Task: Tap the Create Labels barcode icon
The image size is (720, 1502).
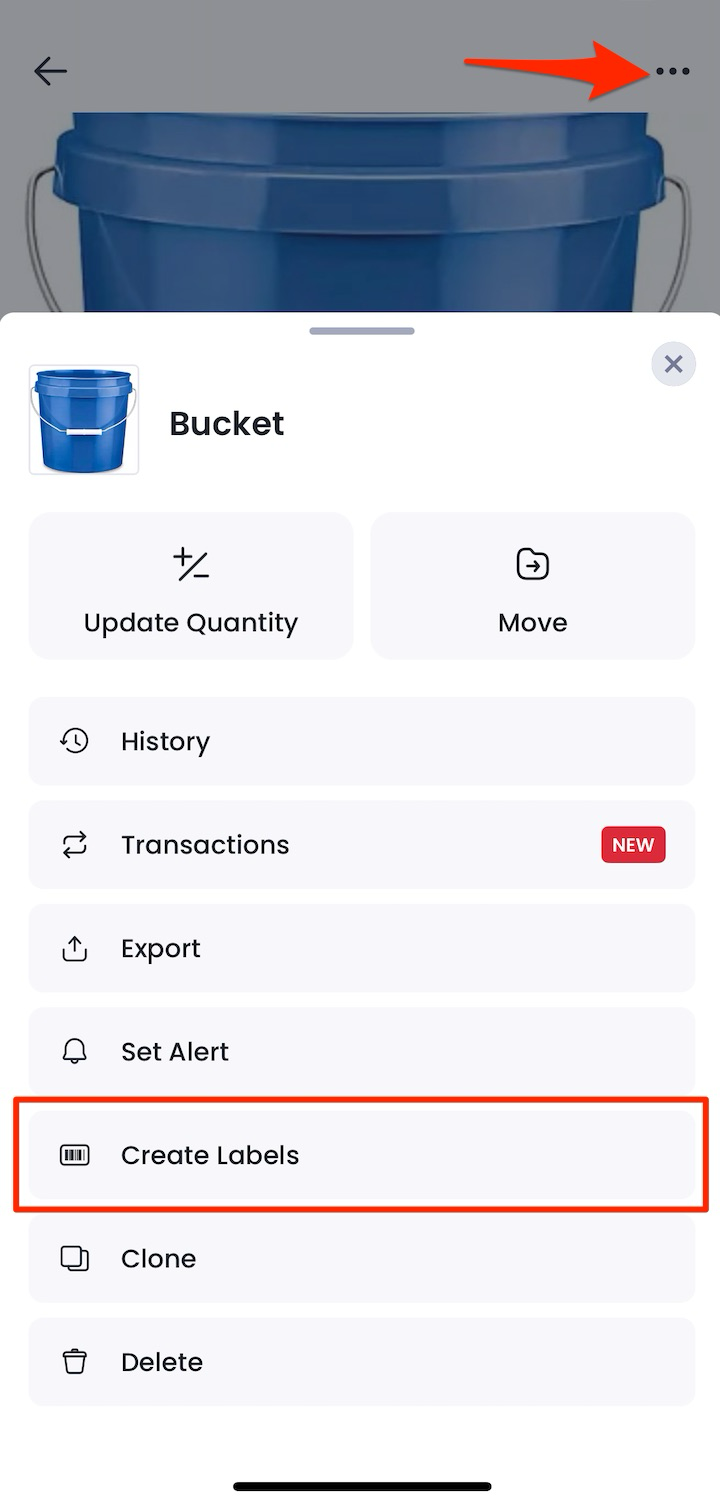Action: (x=72, y=1155)
